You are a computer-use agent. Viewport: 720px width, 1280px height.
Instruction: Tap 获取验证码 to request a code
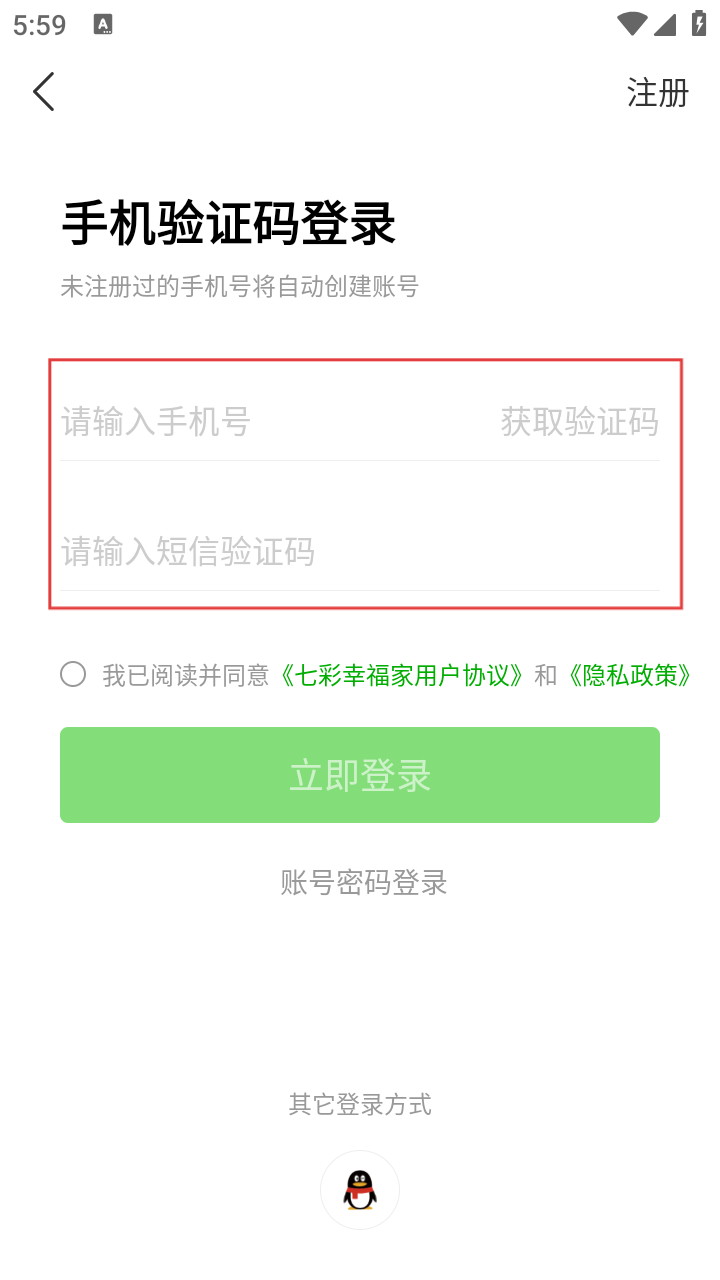point(579,422)
